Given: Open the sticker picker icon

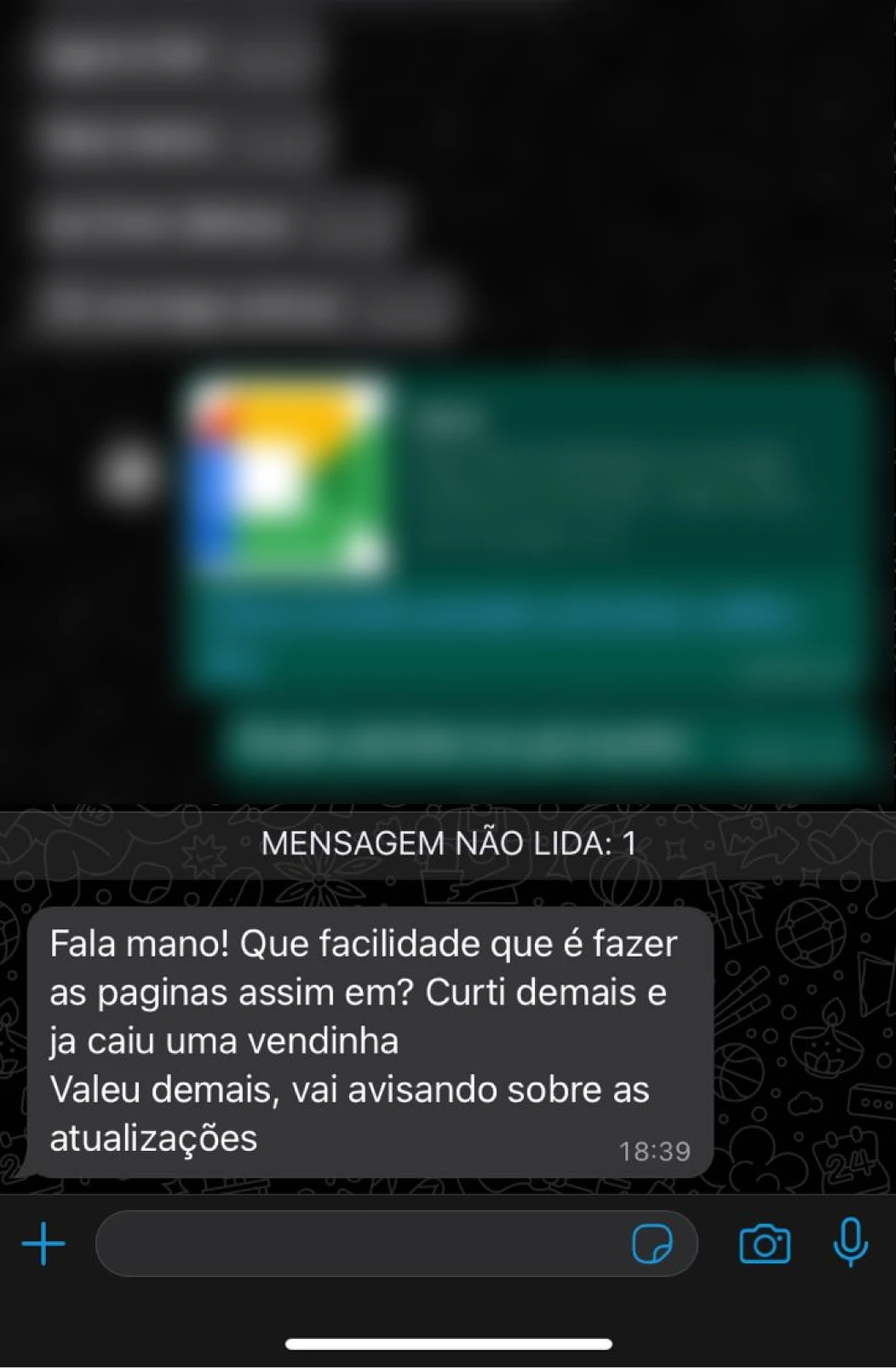Looking at the screenshot, I should [x=652, y=1244].
